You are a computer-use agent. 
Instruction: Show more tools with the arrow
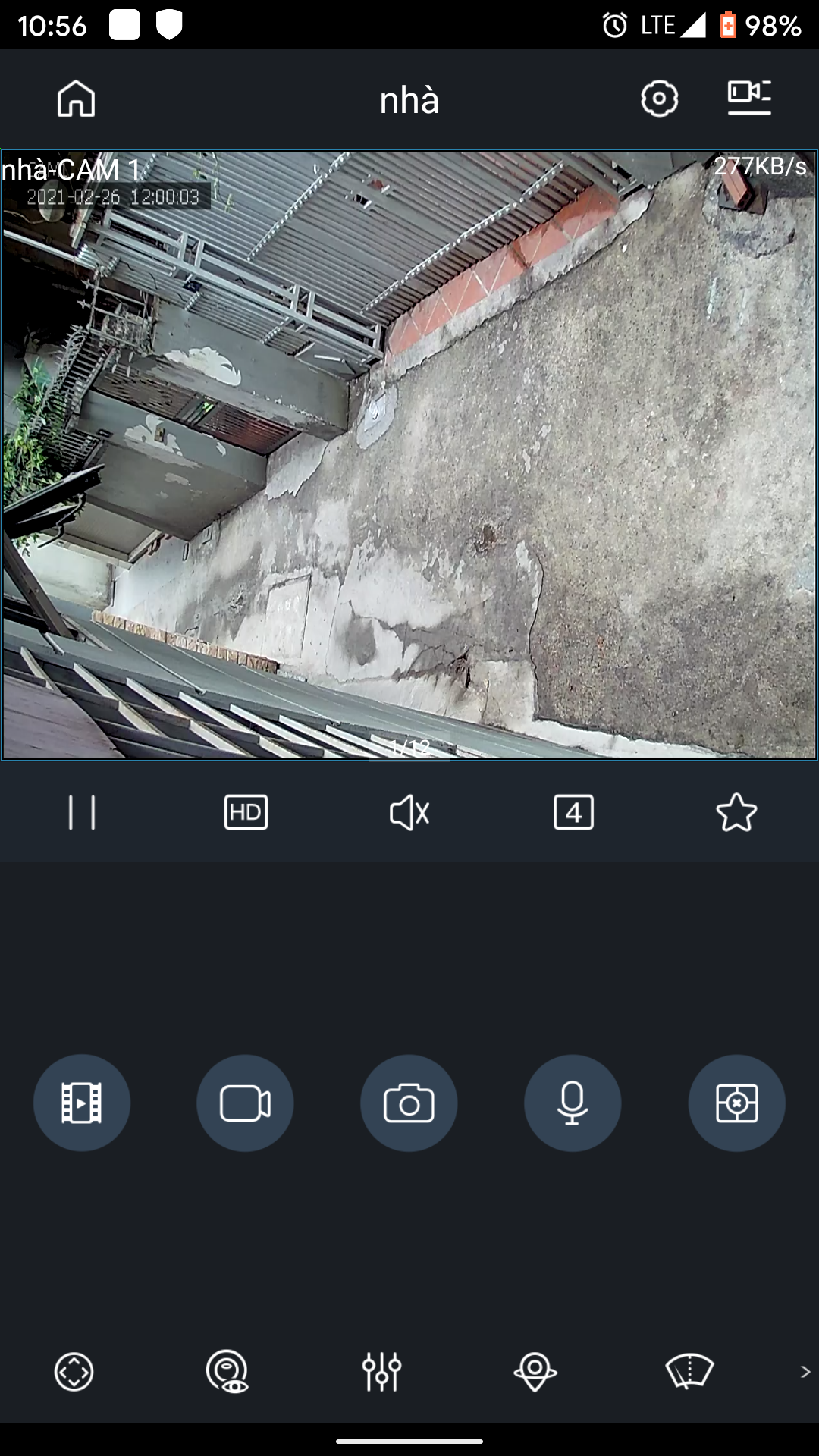(x=805, y=1372)
